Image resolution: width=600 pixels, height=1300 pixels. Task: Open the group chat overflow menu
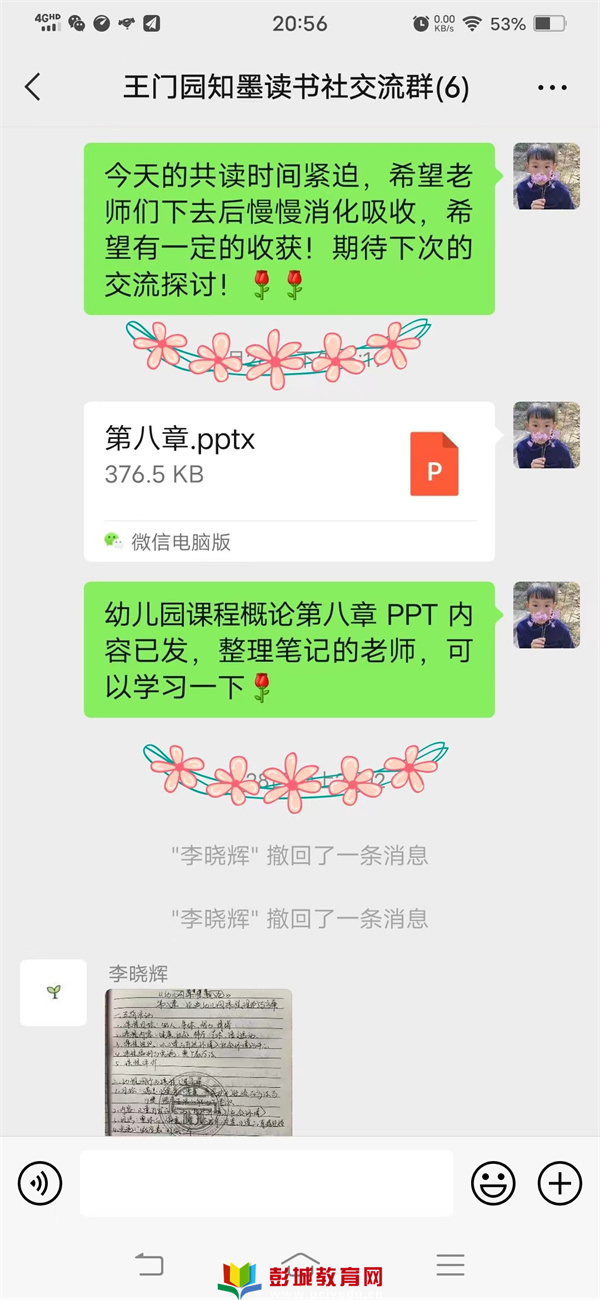pos(552,88)
